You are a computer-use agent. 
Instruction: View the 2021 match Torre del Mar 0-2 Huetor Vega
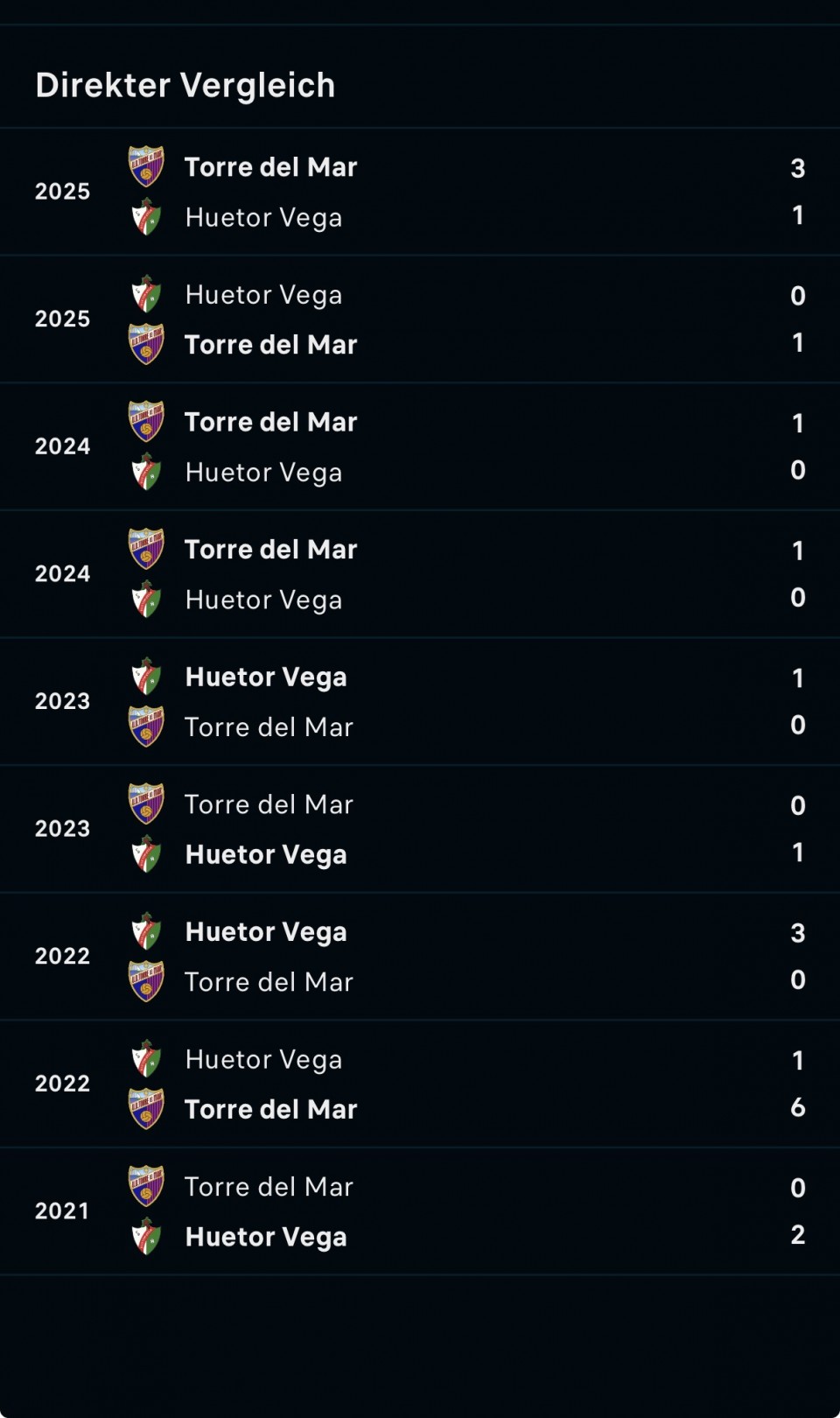click(420, 1211)
